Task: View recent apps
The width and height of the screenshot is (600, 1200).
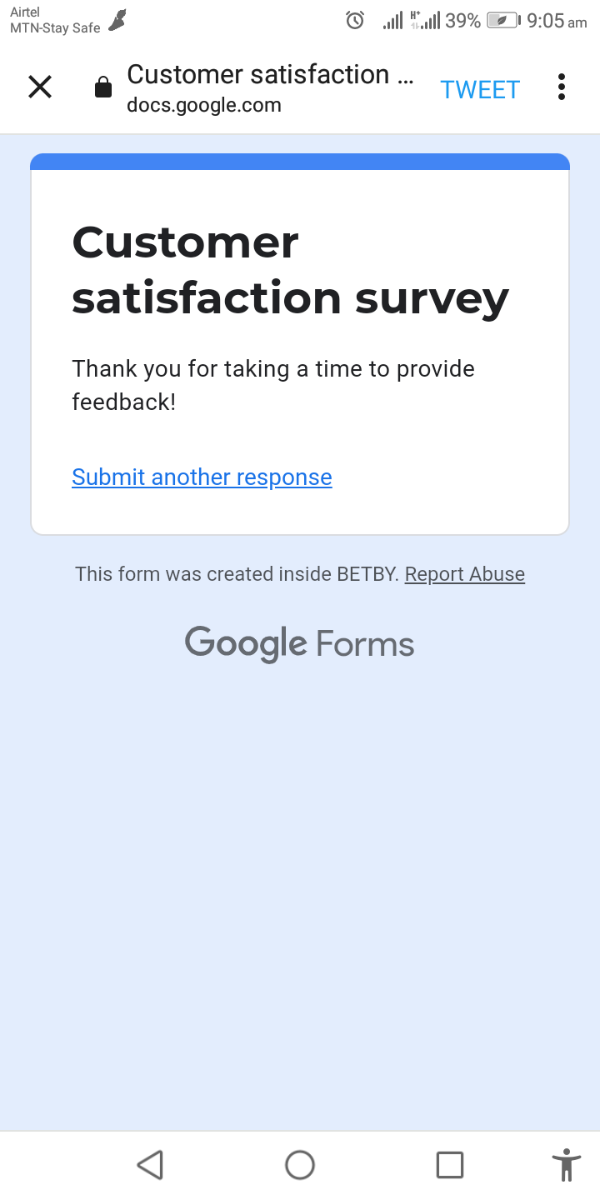Action: click(450, 1165)
